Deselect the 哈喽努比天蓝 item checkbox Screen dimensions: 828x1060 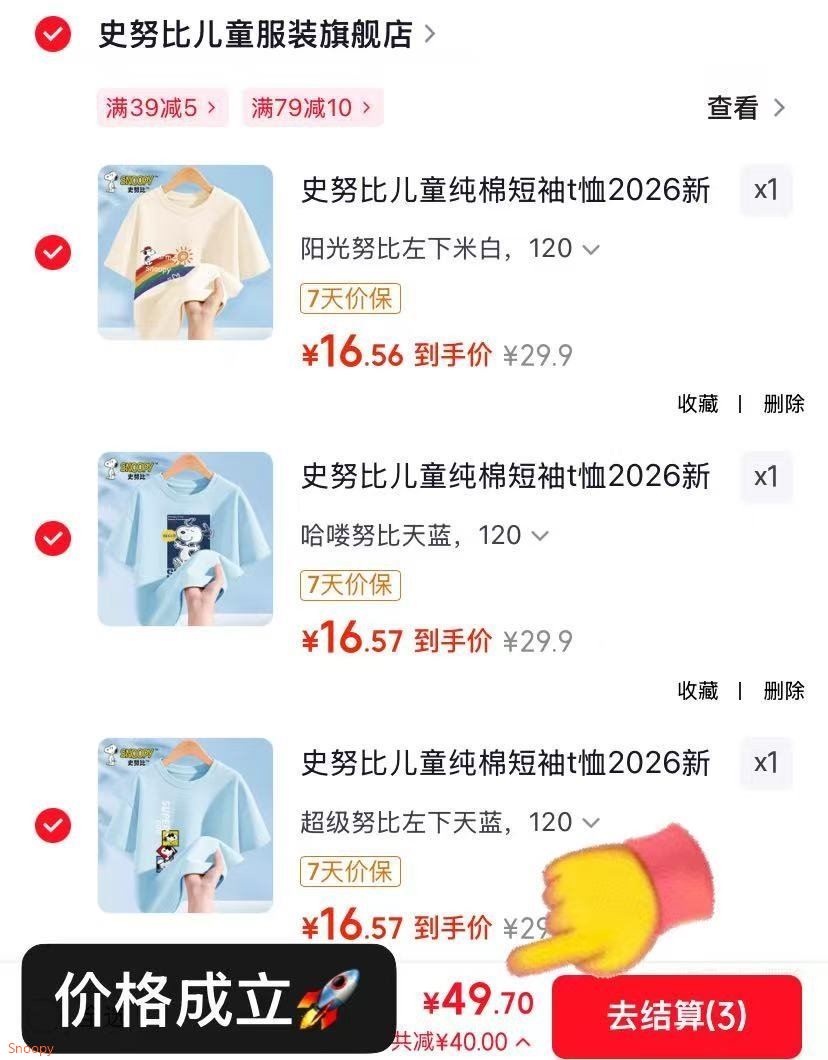coord(52,539)
